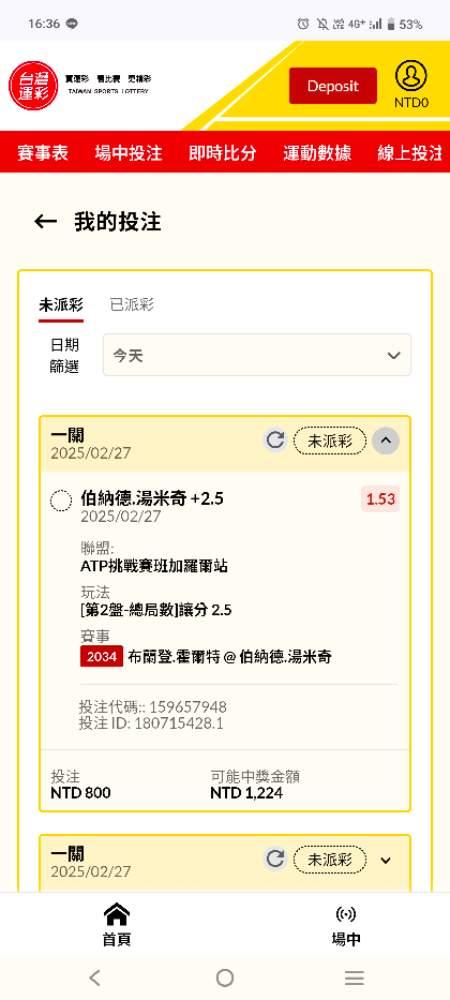This screenshot has width=450, height=1000.
Task: Select 運動數據 in the red menu
Action: pyautogui.click(x=317, y=153)
